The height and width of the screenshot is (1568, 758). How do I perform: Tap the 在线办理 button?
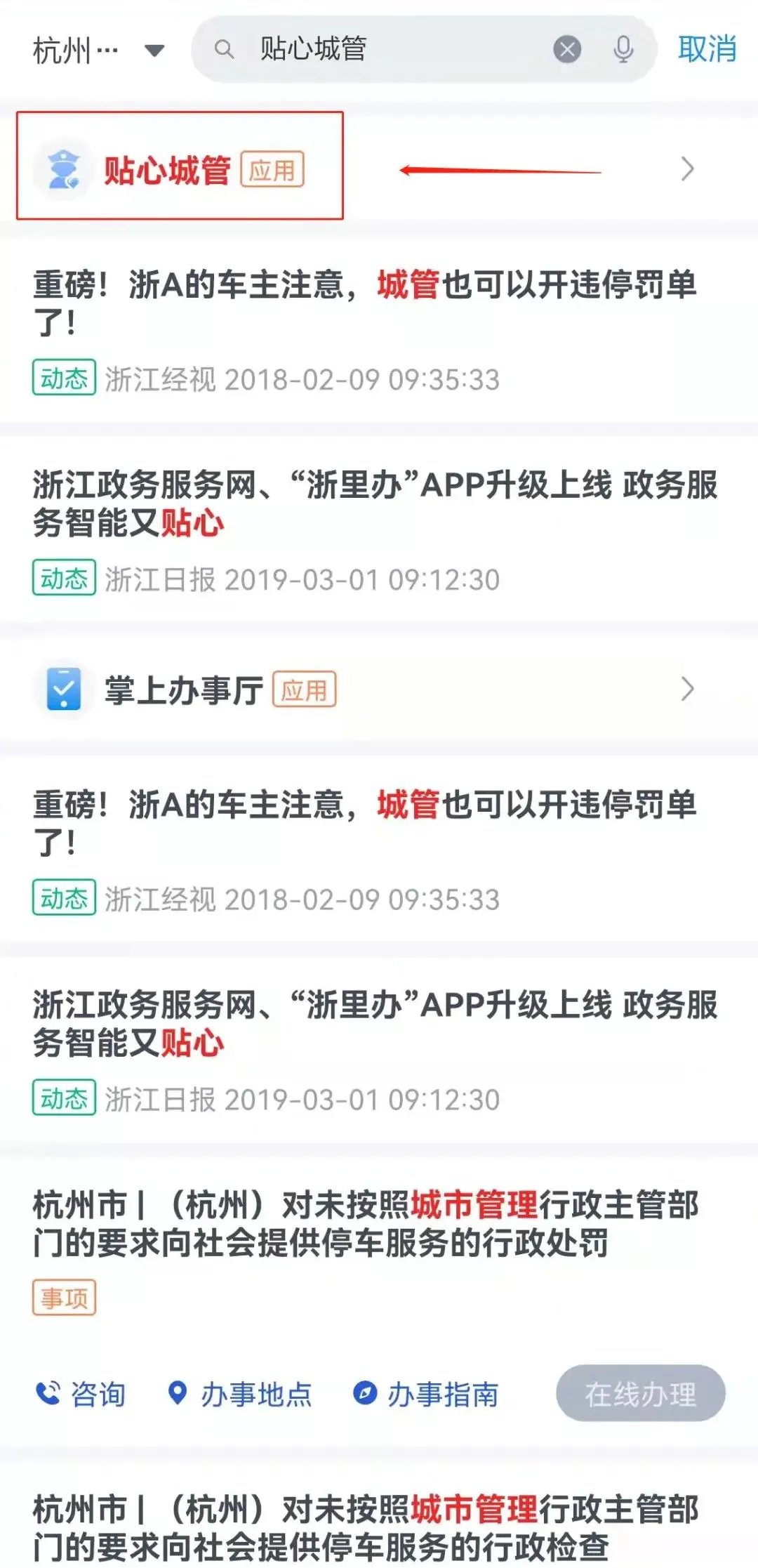640,1394
